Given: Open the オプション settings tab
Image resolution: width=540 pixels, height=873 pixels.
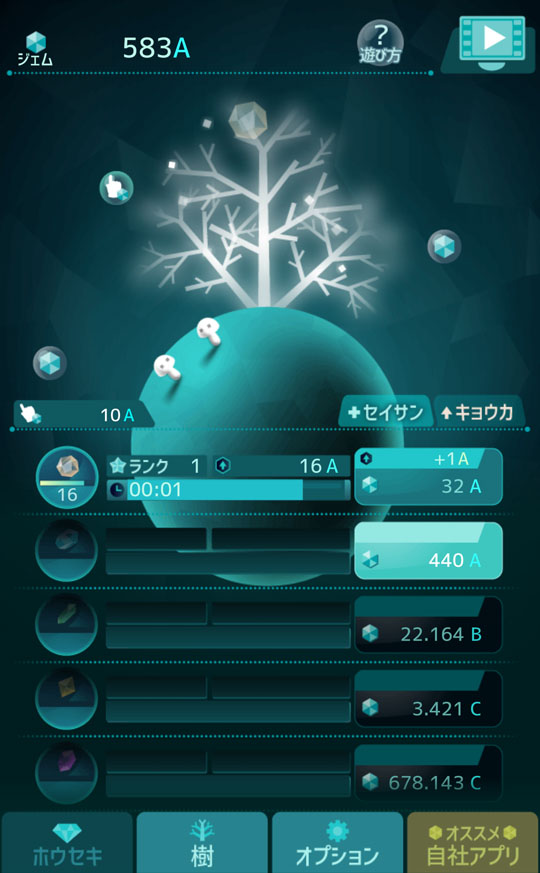Looking at the screenshot, I should point(337,842).
